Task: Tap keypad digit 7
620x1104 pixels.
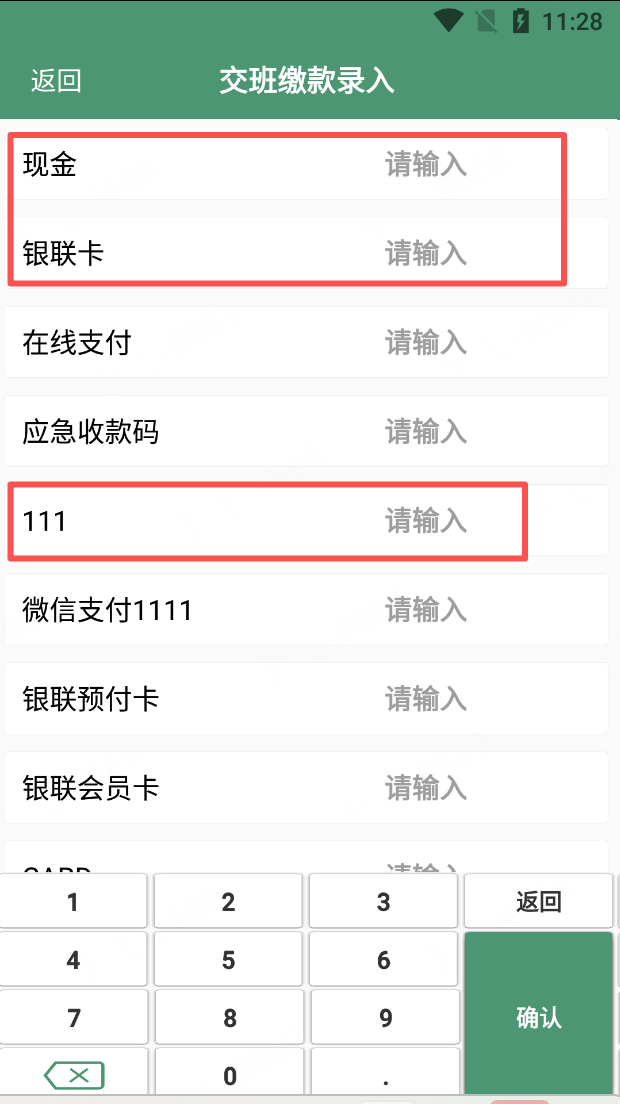Action: 73,1019
